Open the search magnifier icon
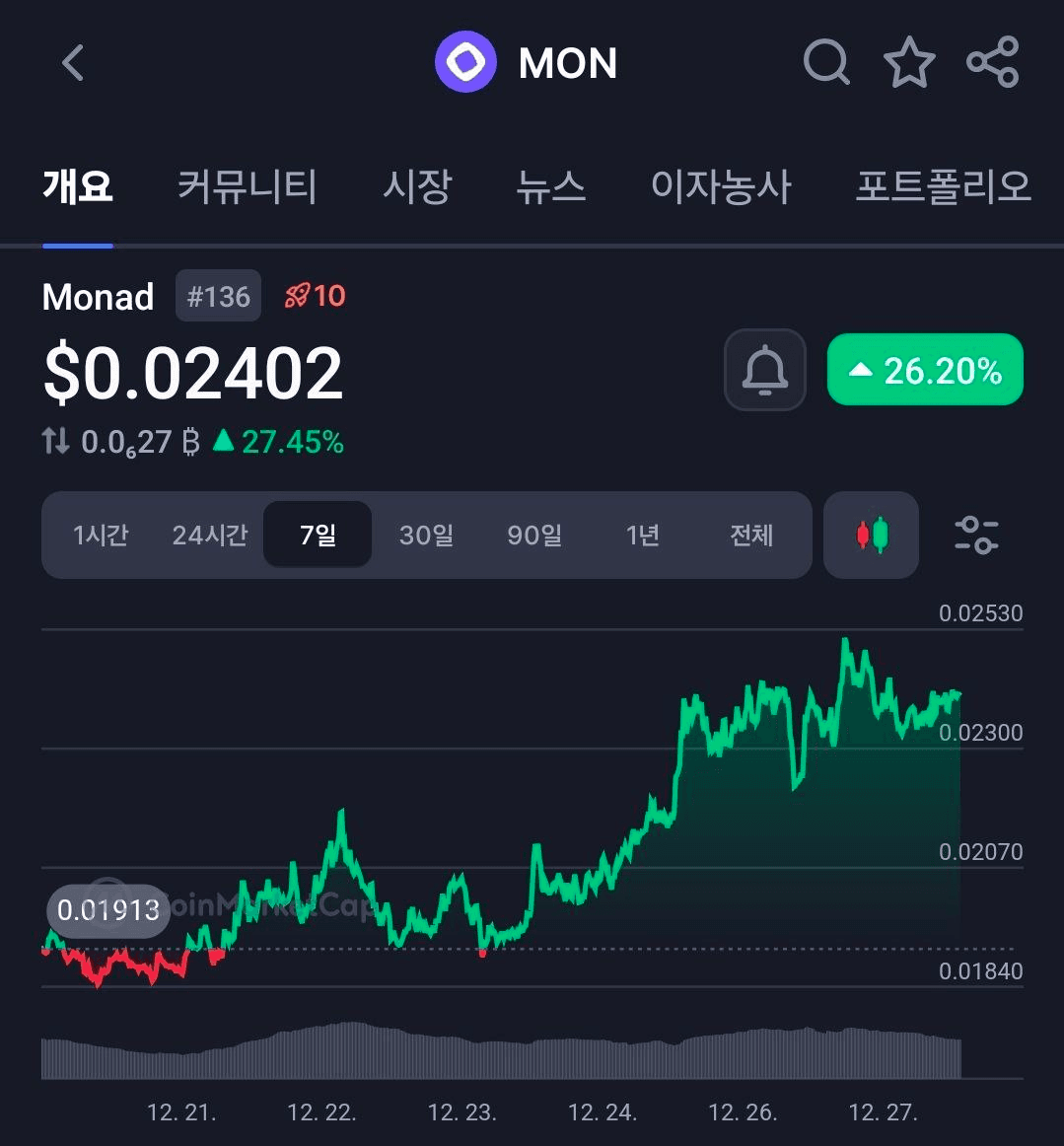Viewport: 1064px width, 1146px height. [x=825, y=63]
